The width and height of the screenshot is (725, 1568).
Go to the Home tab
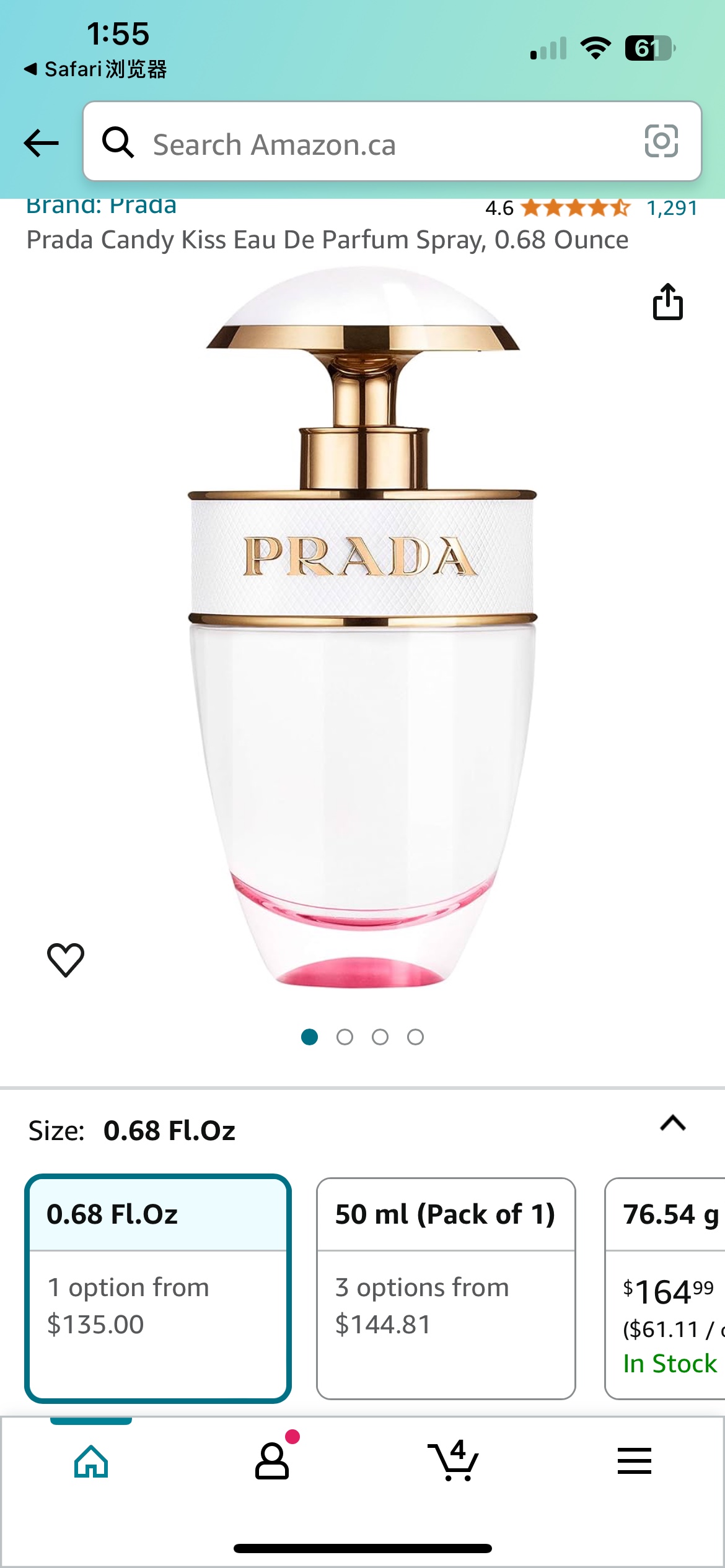tap(91, 1461)
